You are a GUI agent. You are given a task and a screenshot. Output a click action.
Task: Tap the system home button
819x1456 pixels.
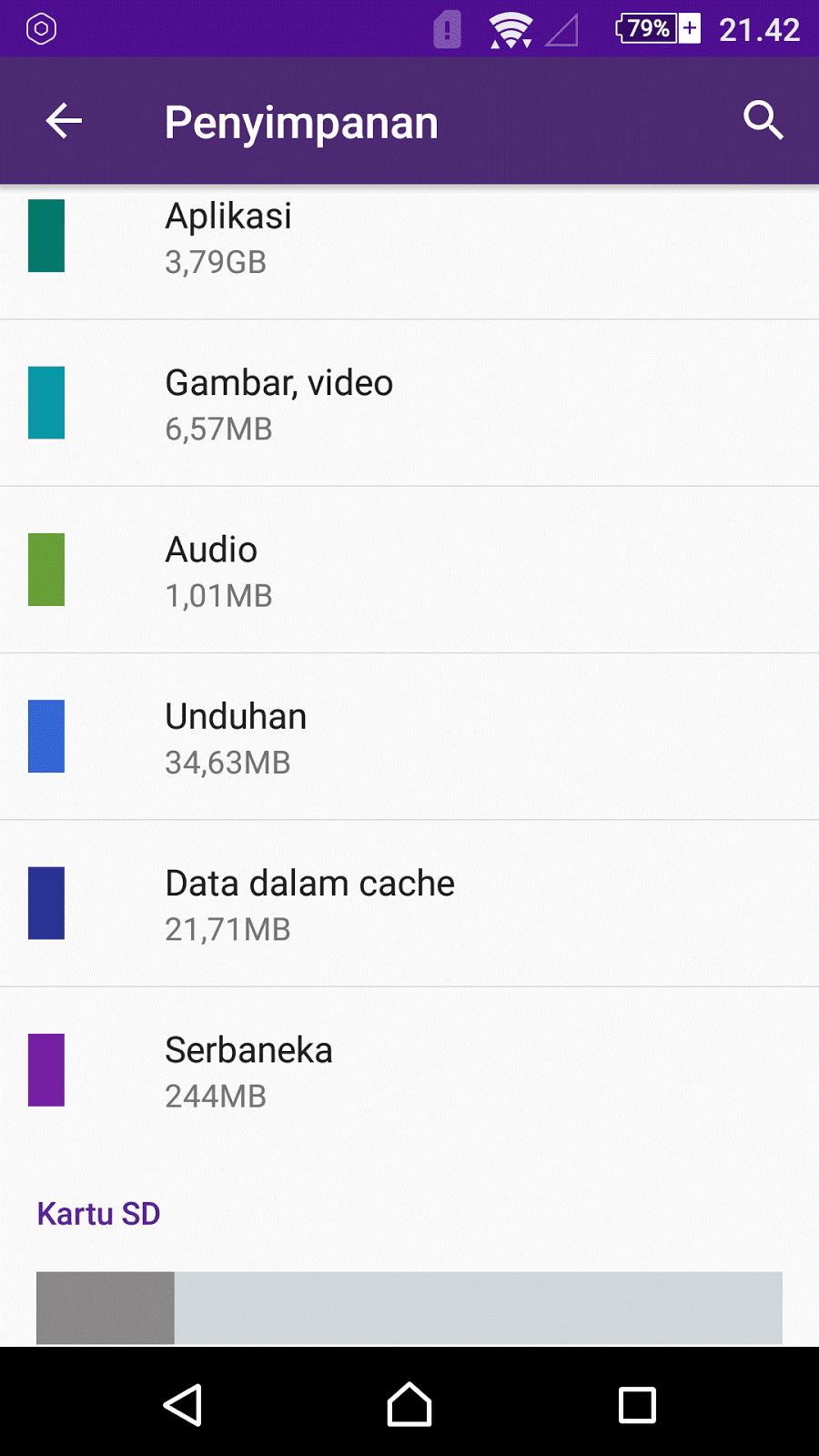point(409,1404)
